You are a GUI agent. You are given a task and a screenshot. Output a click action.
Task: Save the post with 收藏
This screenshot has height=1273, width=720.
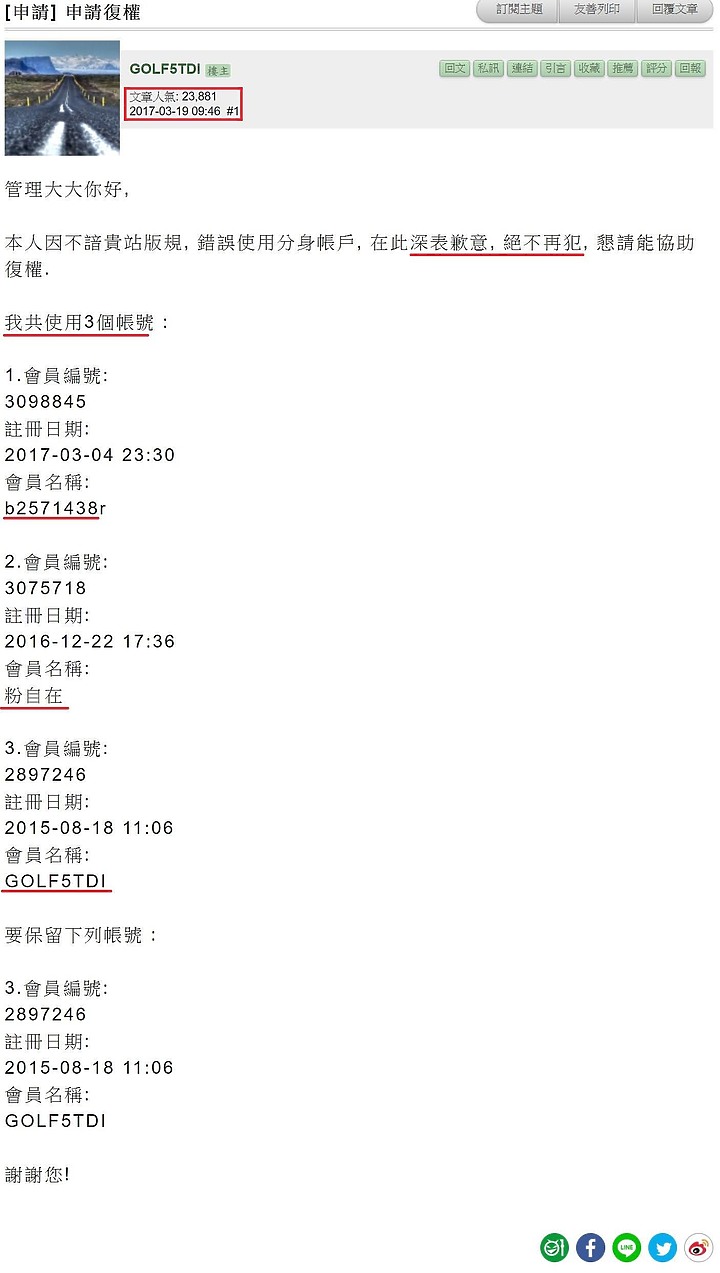pos(589,68)
